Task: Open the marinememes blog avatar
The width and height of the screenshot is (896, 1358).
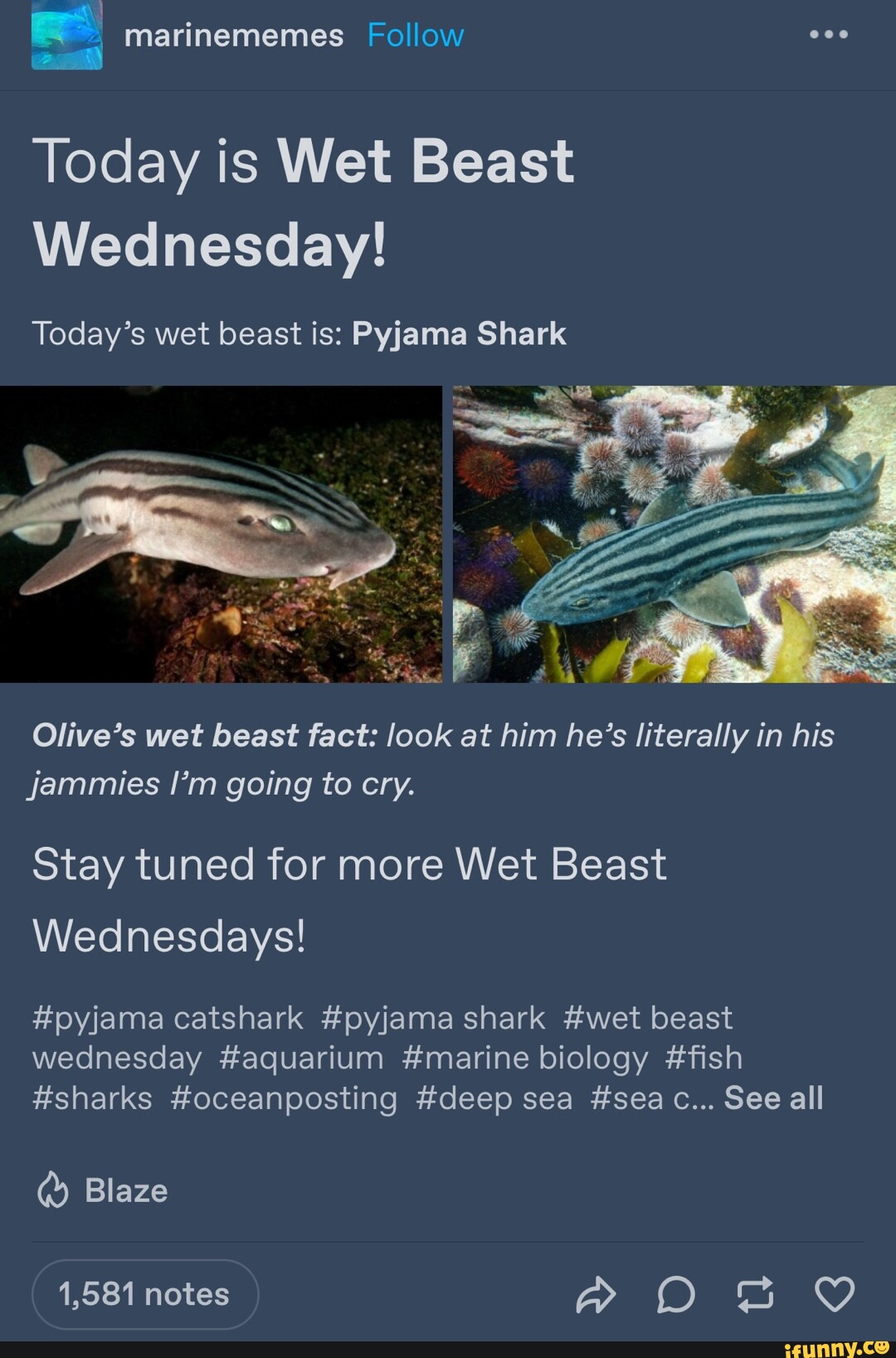Action: 66,35
